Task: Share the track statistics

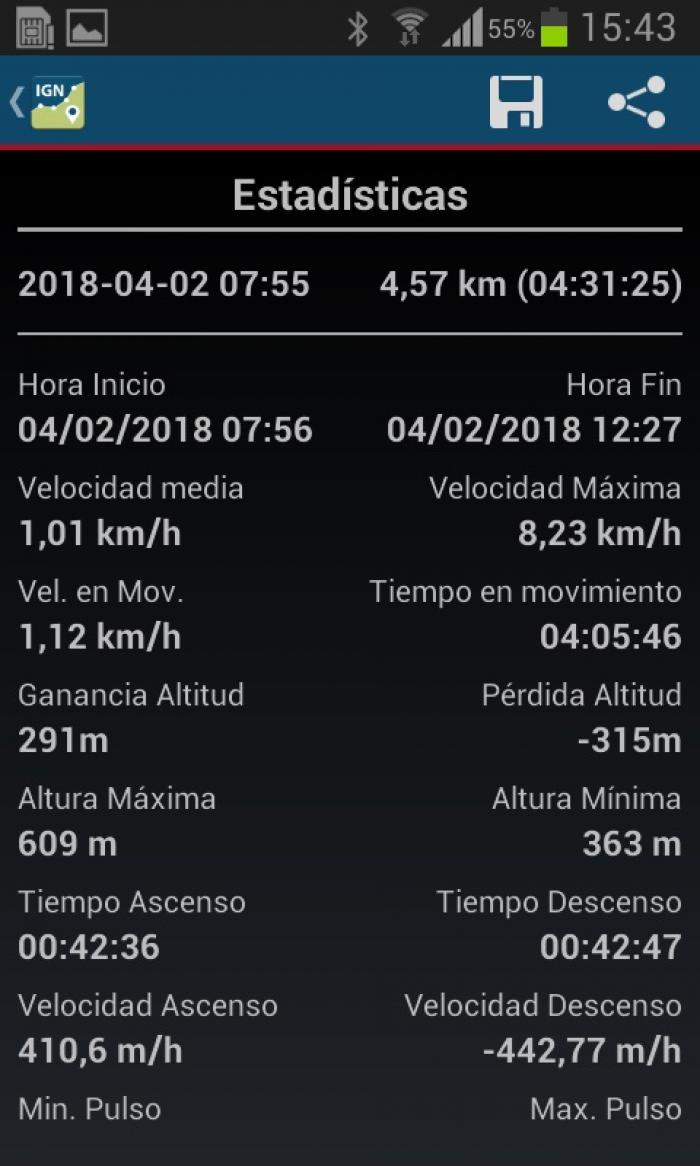Action: point(636,102)
